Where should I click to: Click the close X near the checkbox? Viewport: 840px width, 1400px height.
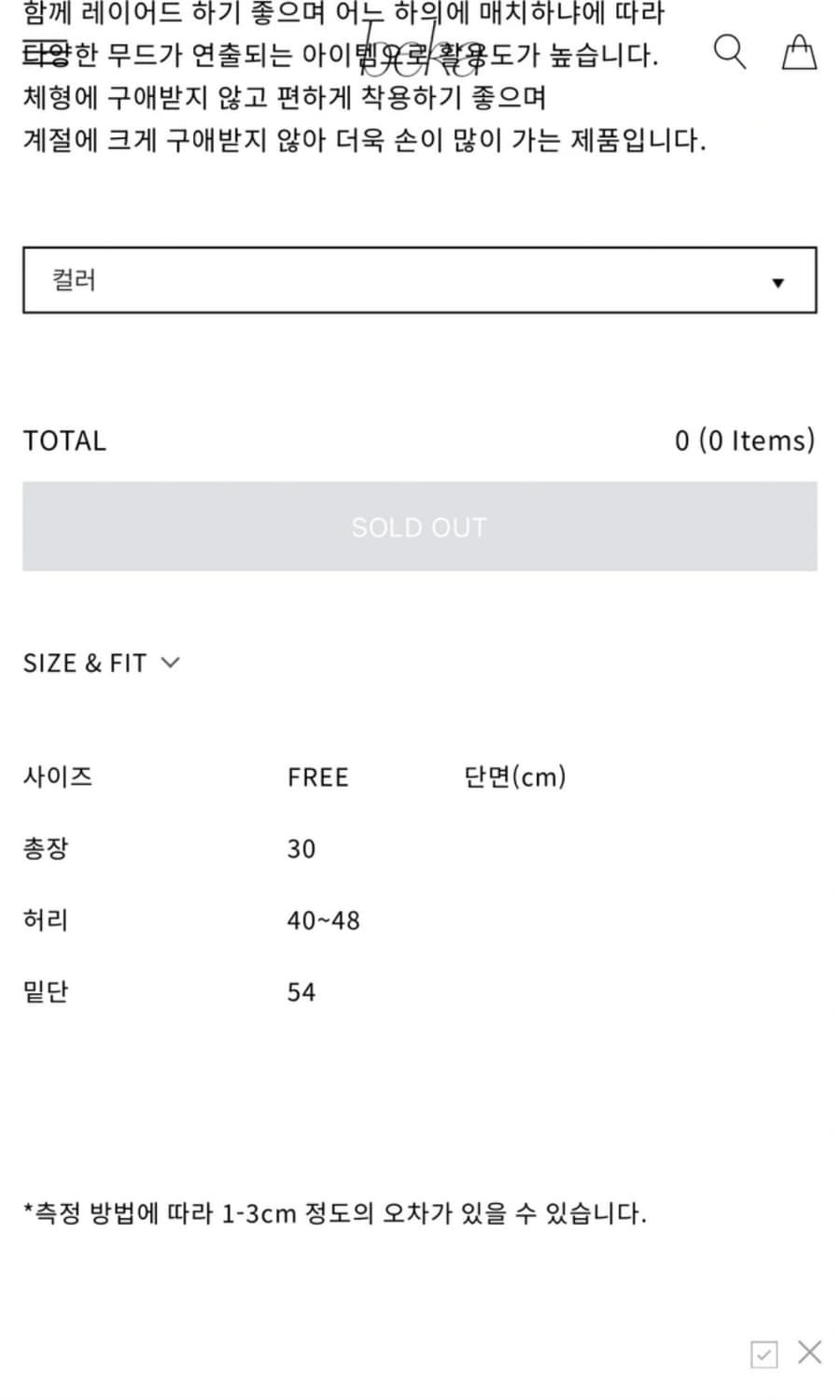click(x=808, y=1351)
